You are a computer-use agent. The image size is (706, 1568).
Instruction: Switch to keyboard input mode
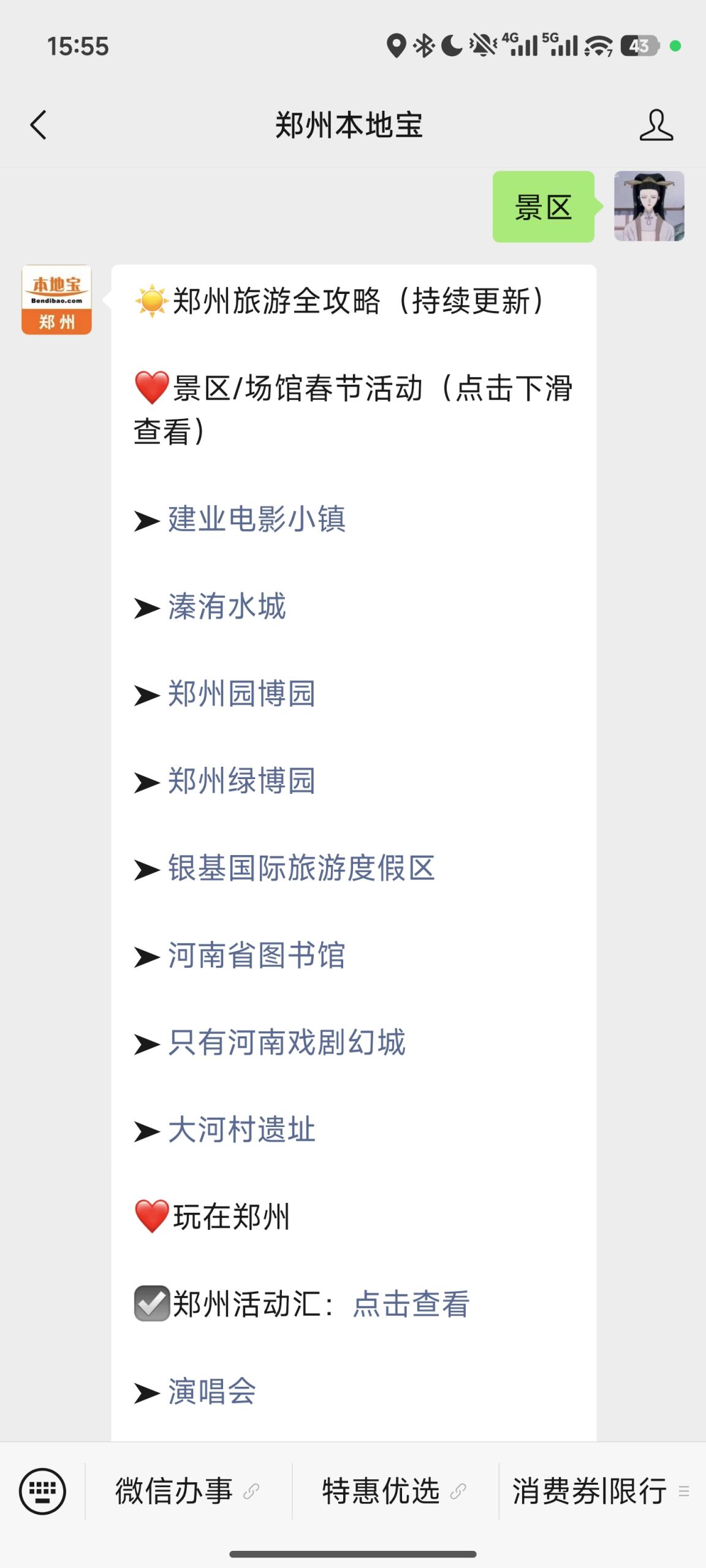42,1491
